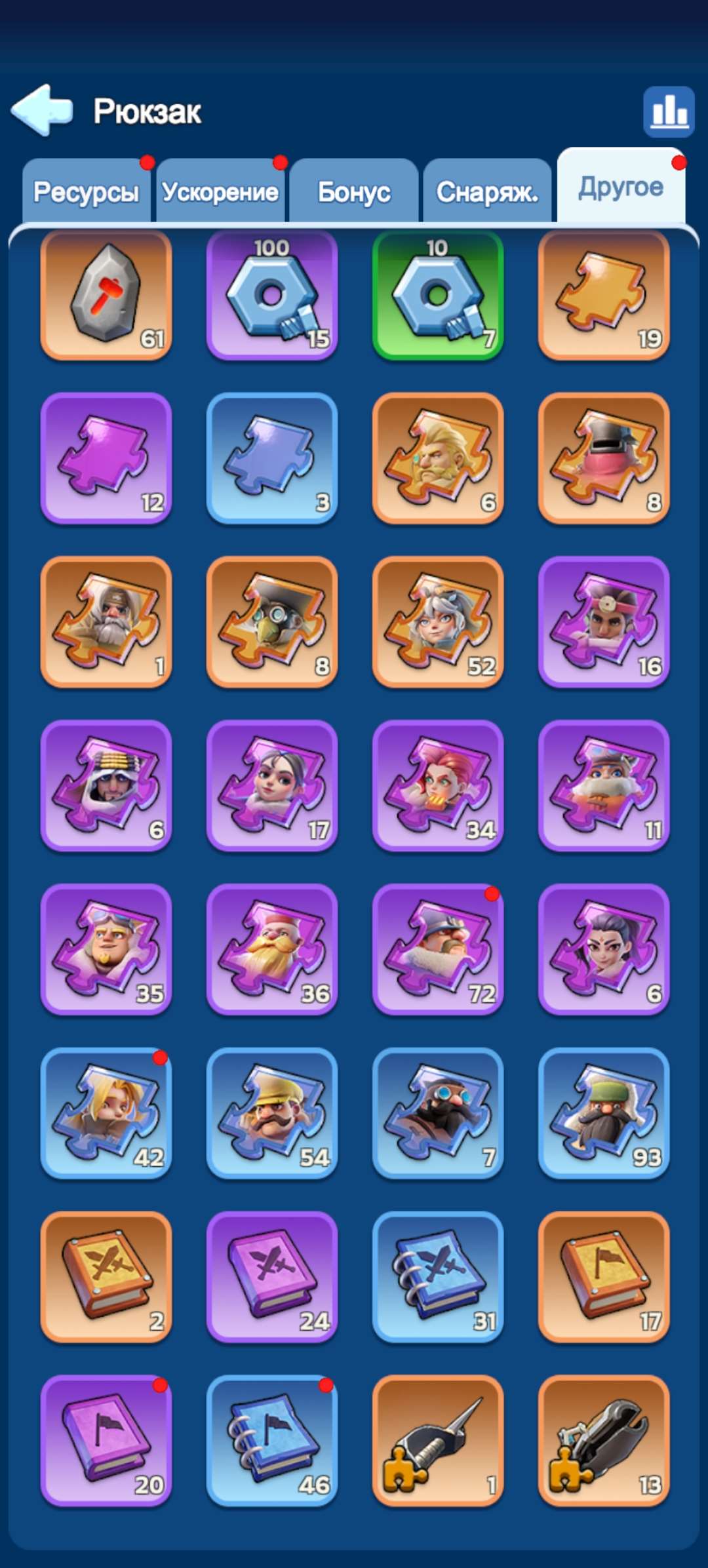Screen dimensions: 708x1568
Task: Select the Другое tab
Action: [x=621, y=186]
